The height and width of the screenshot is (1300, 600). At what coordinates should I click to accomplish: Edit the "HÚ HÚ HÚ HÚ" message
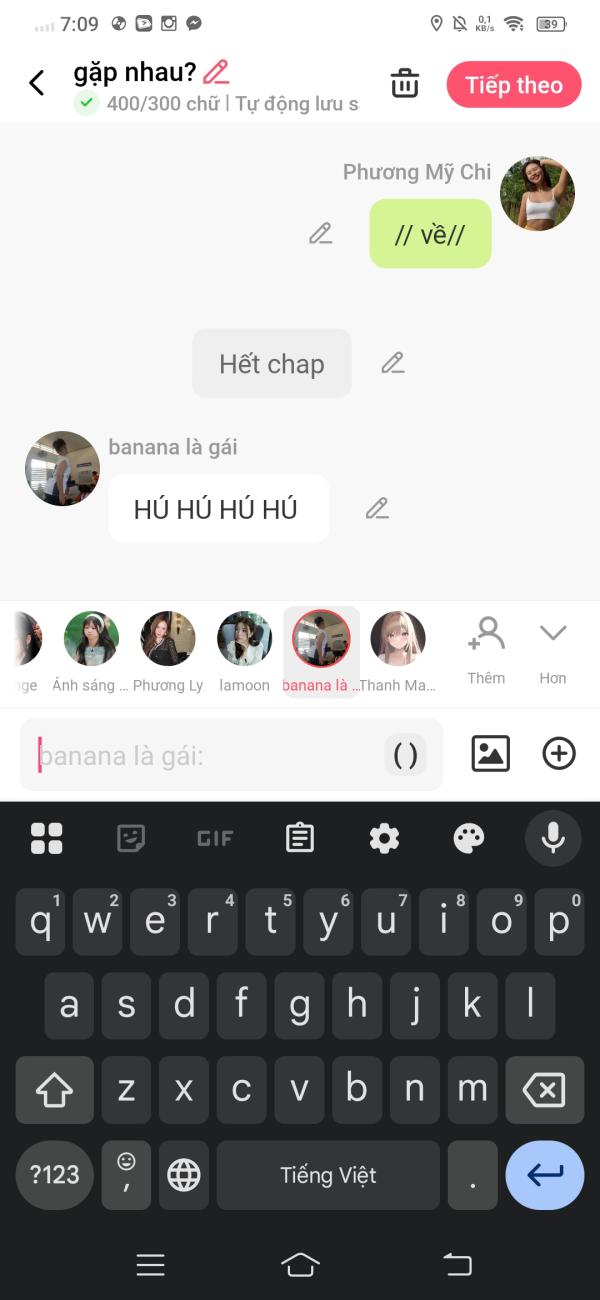point(377,509)
